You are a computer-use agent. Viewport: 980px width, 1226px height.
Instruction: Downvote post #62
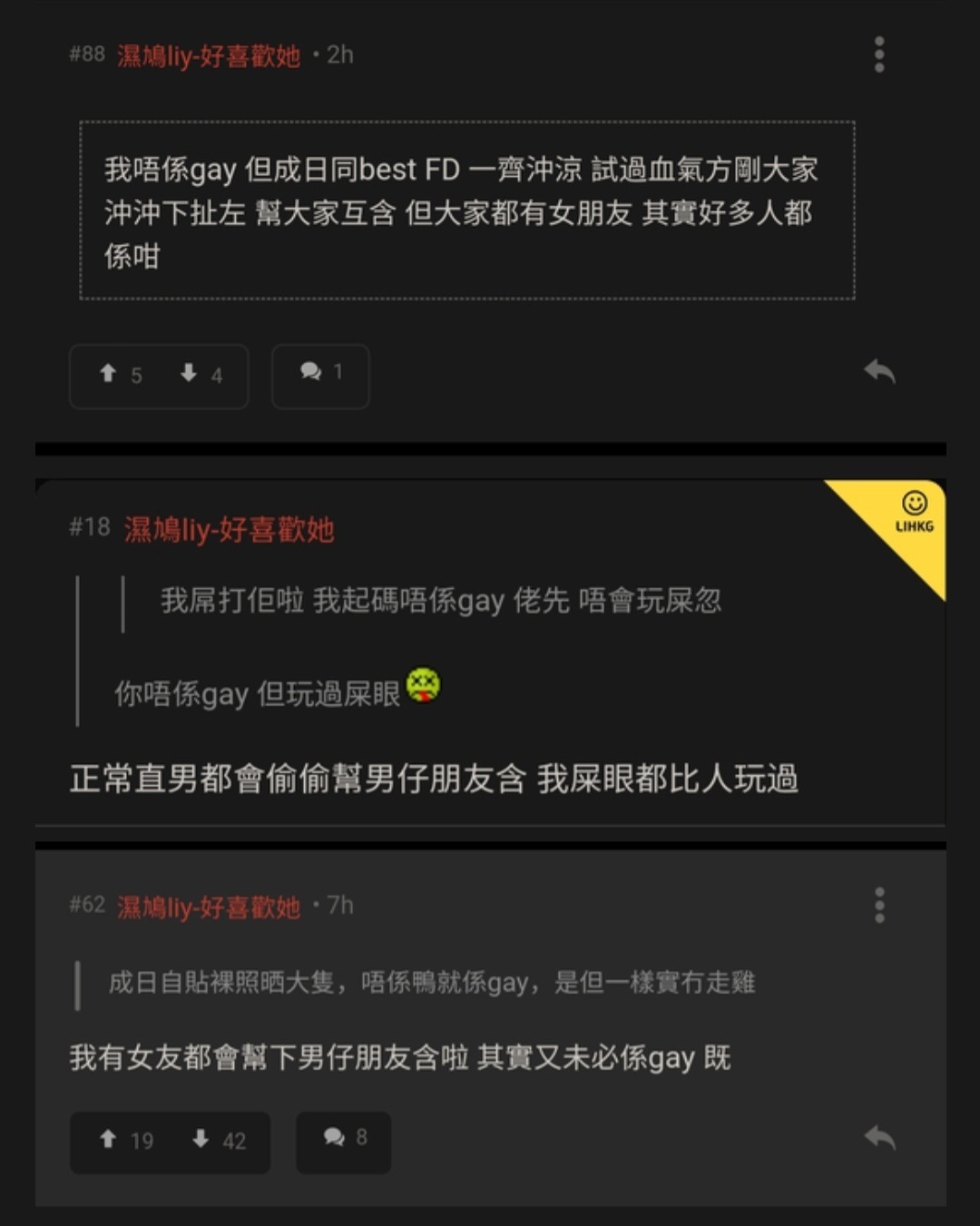pyautogui.click(x=203, y=1142)
